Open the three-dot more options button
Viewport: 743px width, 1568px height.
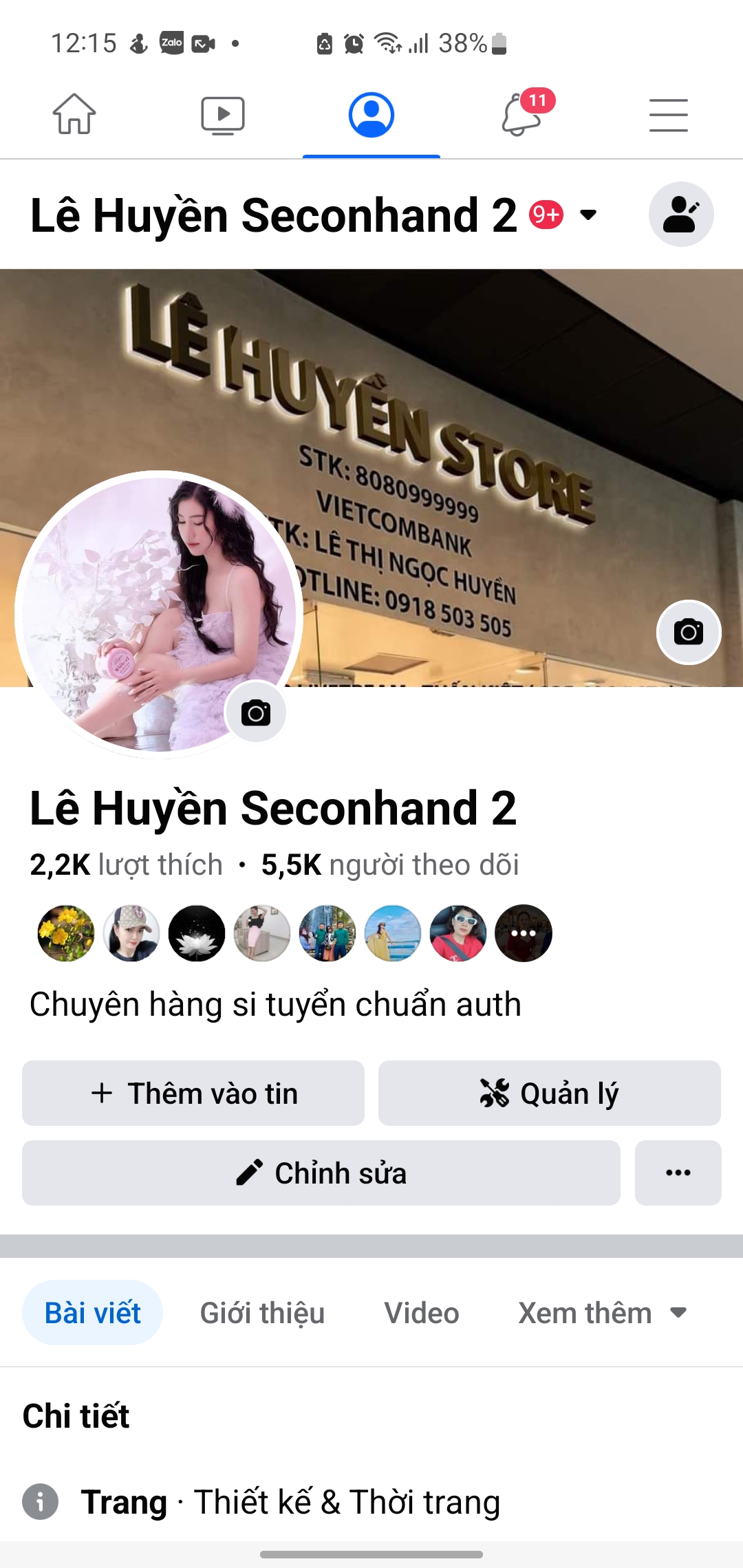tap(678, 1173)
